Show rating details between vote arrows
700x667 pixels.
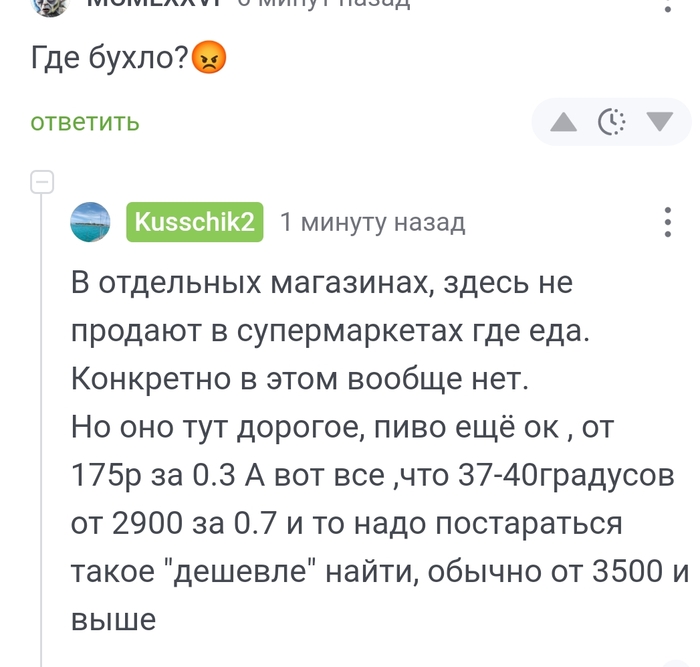pos(612,123)
